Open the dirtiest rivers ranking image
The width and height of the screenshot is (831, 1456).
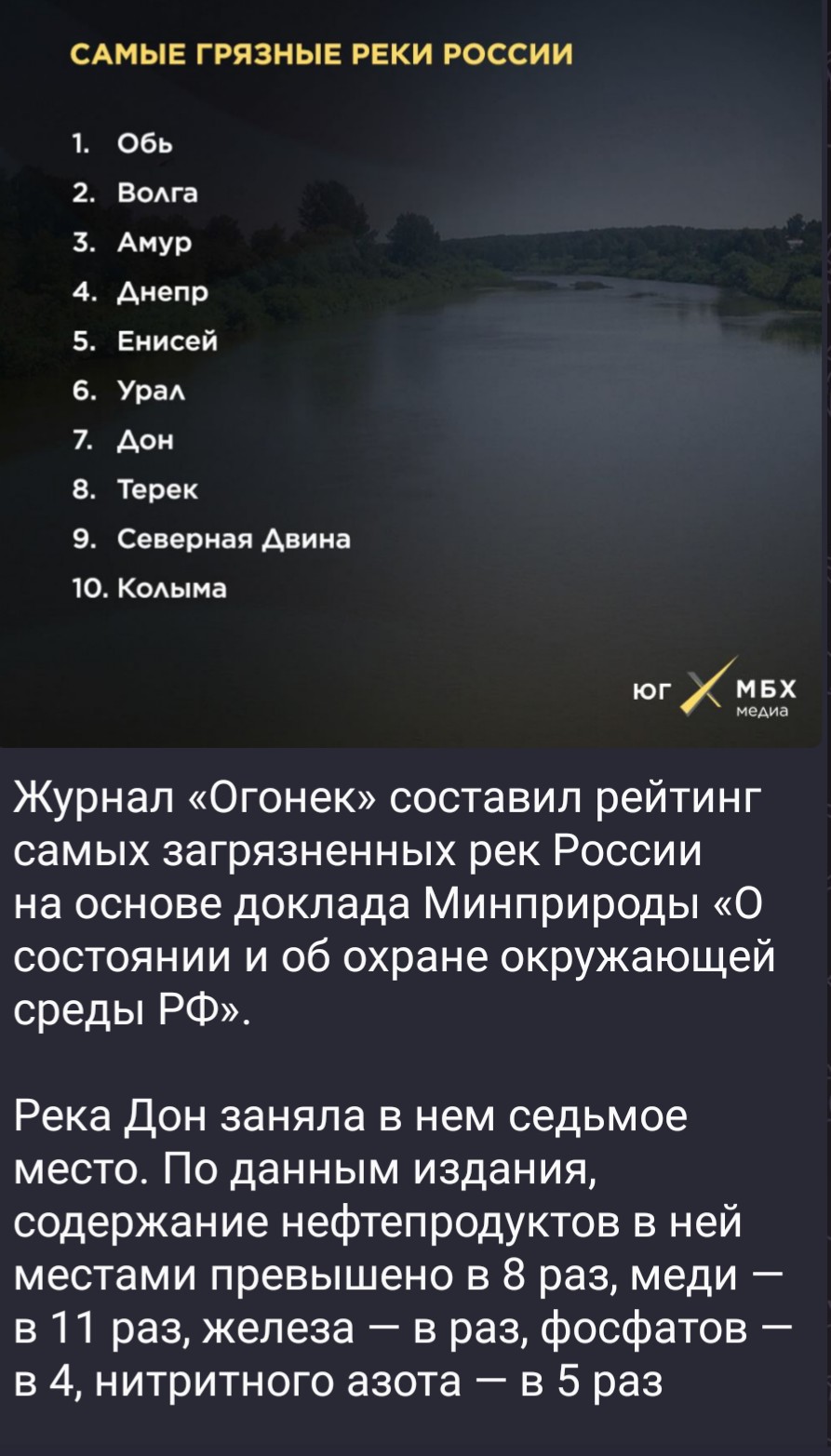[415, 372]
